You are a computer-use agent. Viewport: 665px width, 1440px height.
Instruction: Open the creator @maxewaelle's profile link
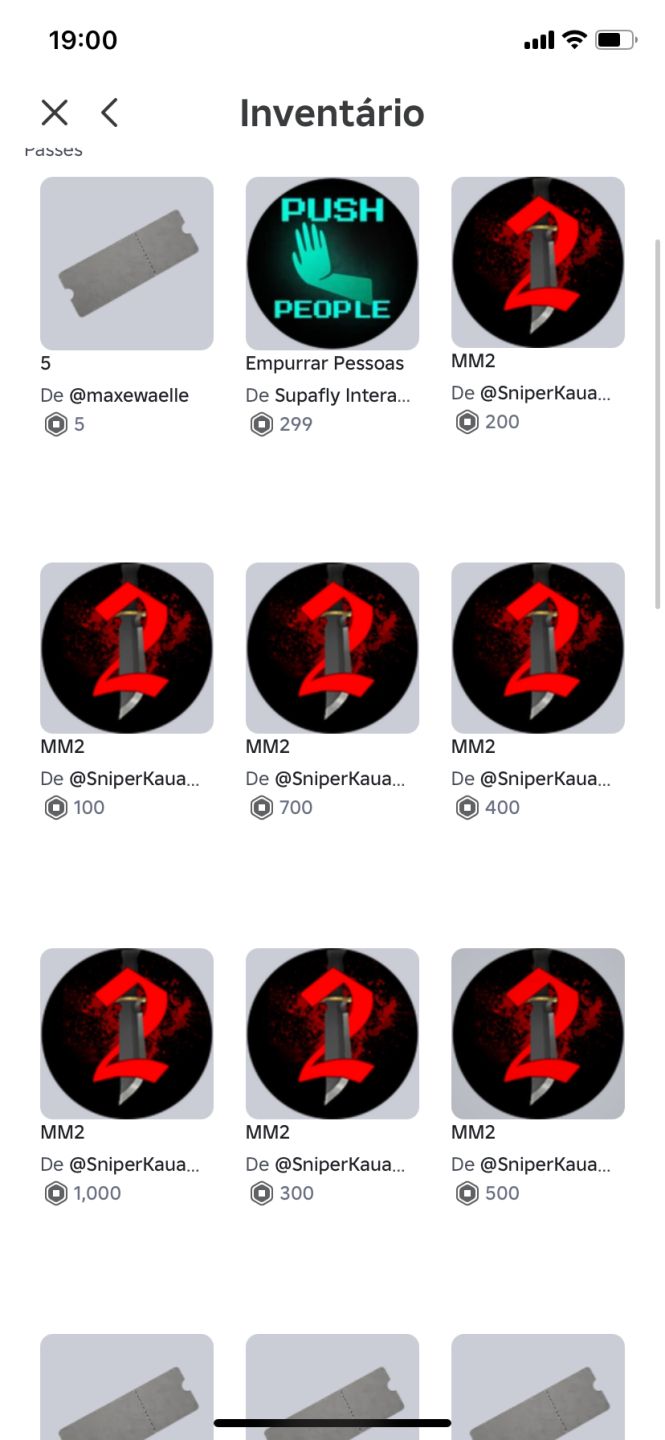129,395
